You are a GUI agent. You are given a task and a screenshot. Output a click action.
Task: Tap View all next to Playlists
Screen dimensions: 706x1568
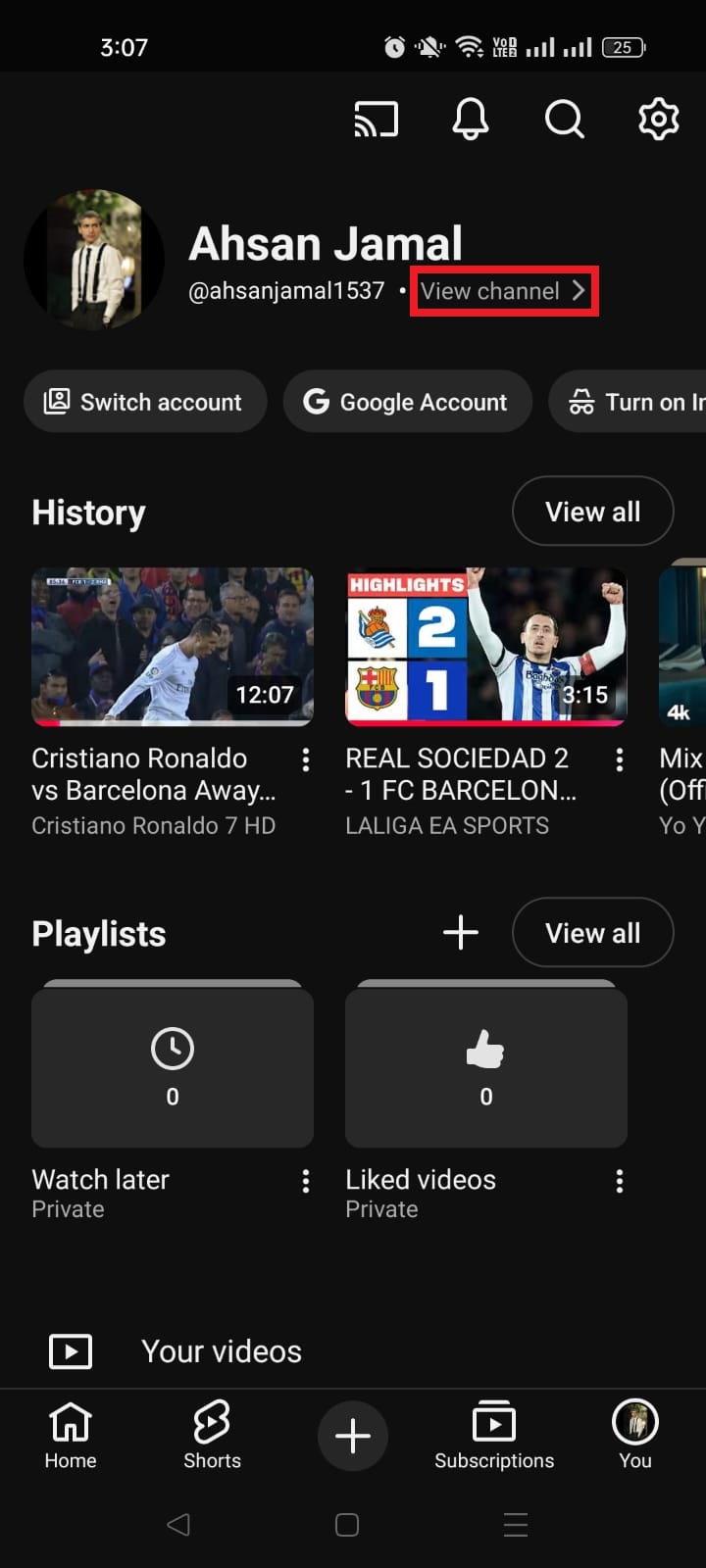point(592,932)
